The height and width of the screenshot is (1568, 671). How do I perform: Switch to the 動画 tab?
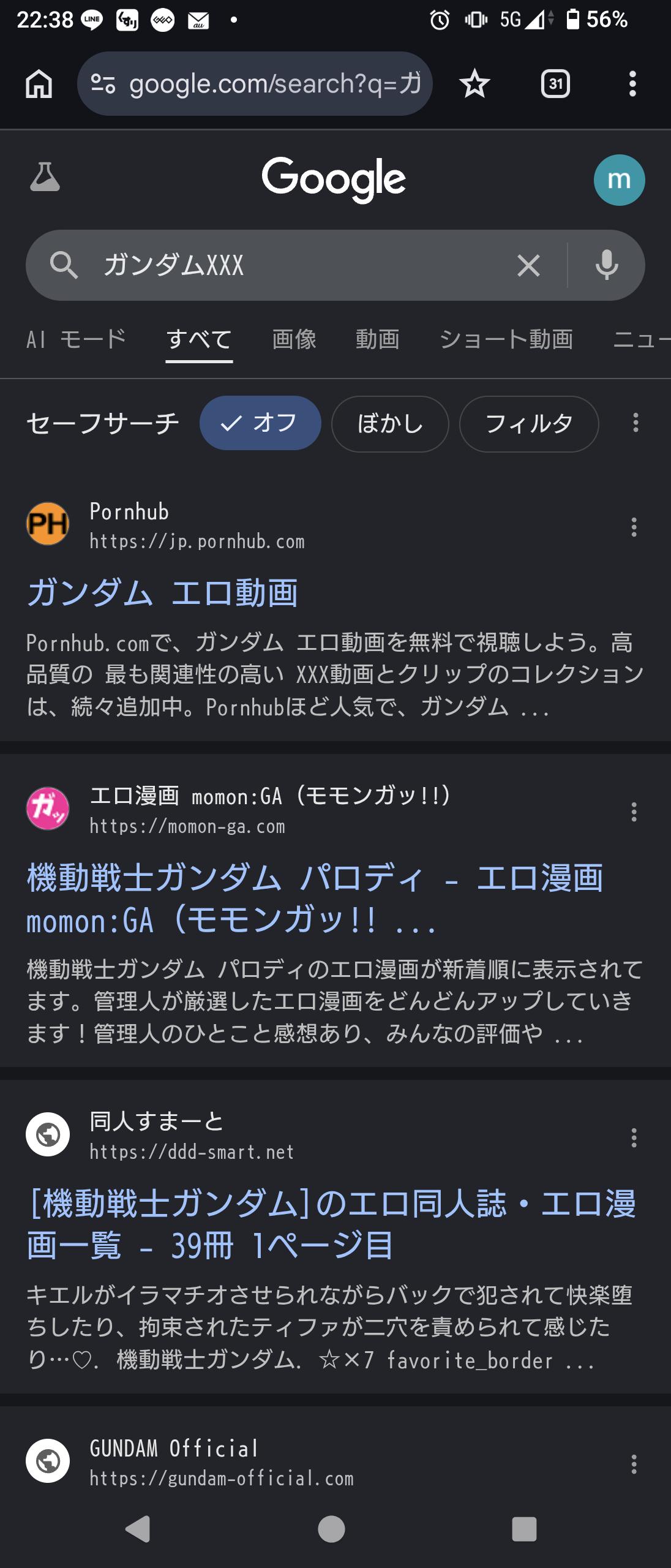tap(377, 339)
